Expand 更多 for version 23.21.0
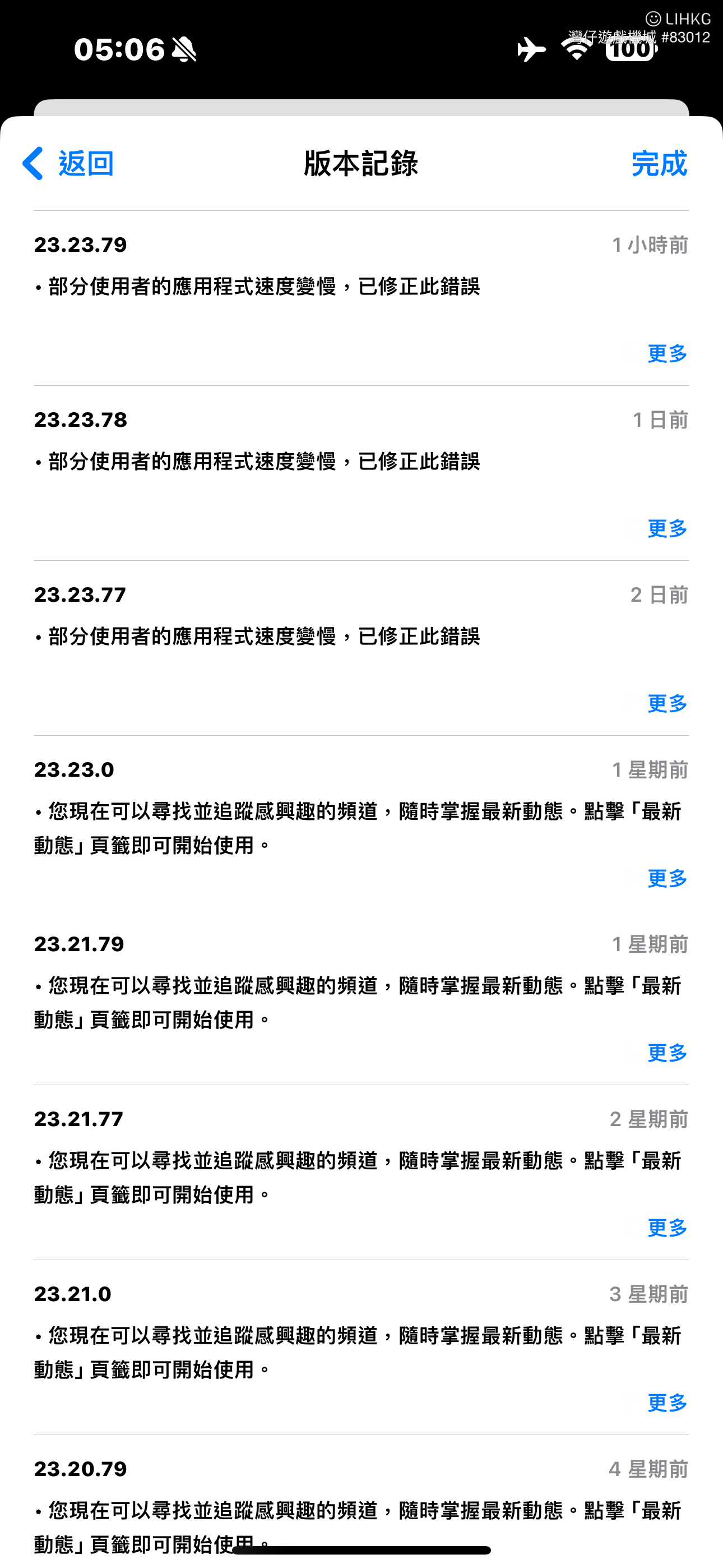 [667, 1402]
